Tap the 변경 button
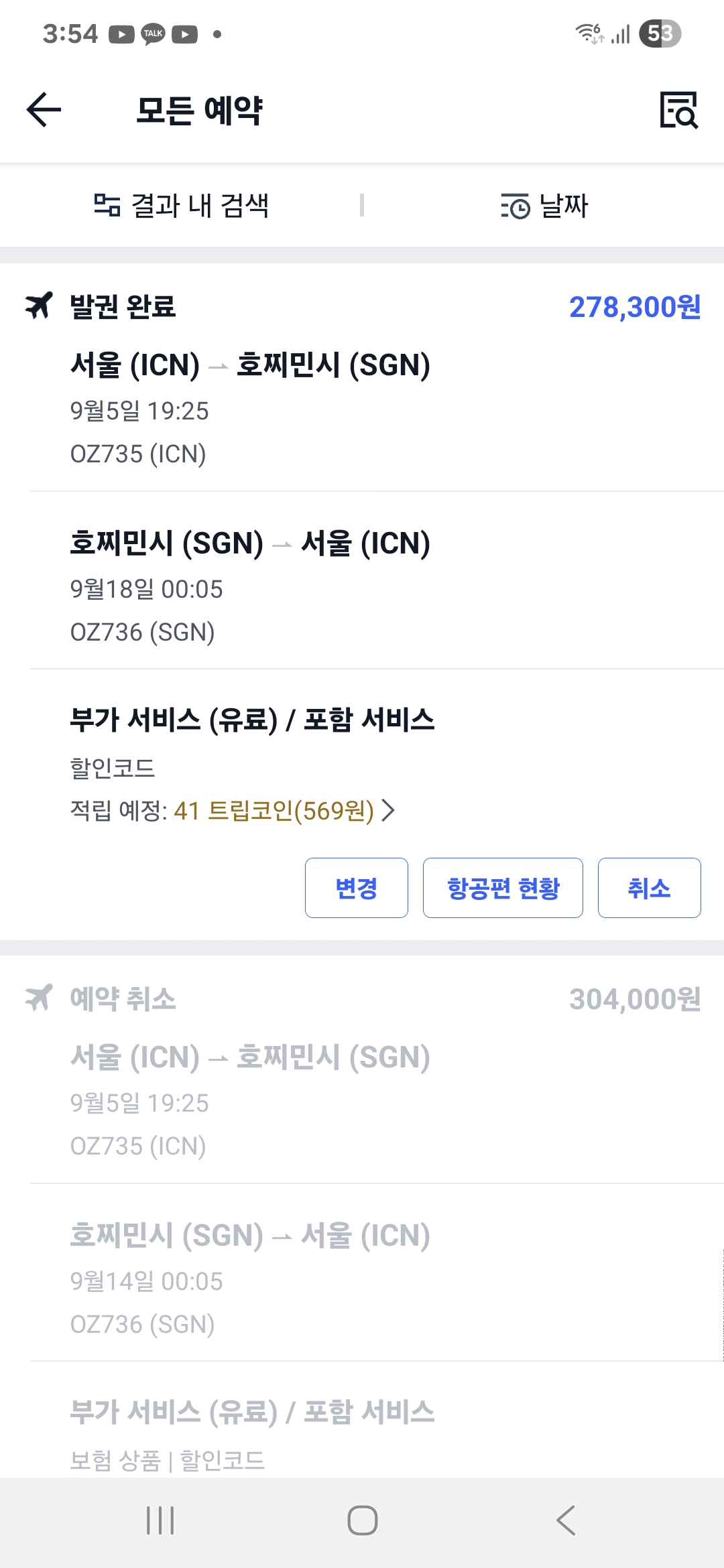Screen dimensions: 724x1568 356,888
